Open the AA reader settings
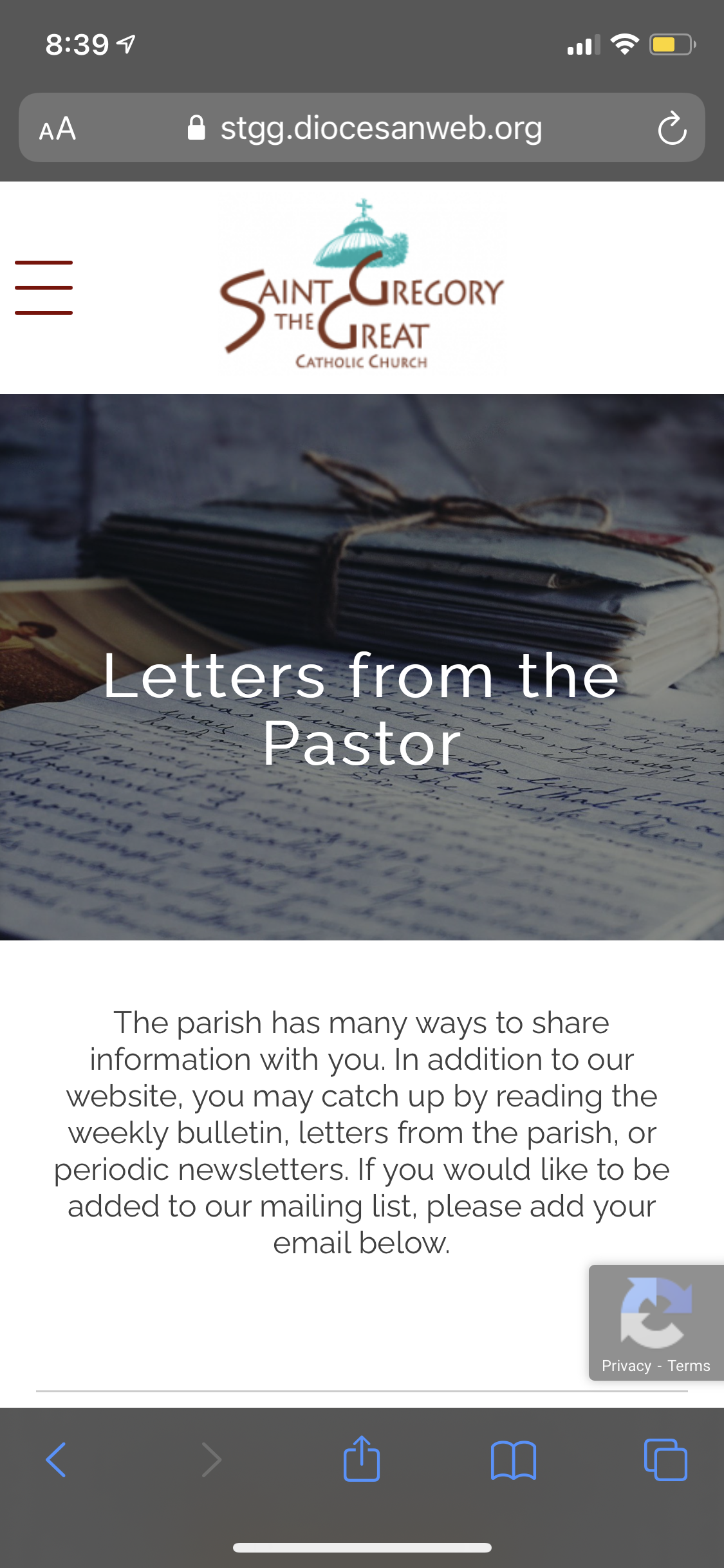The height and width of the screenshot is (1568, 724). coord(57,129)
